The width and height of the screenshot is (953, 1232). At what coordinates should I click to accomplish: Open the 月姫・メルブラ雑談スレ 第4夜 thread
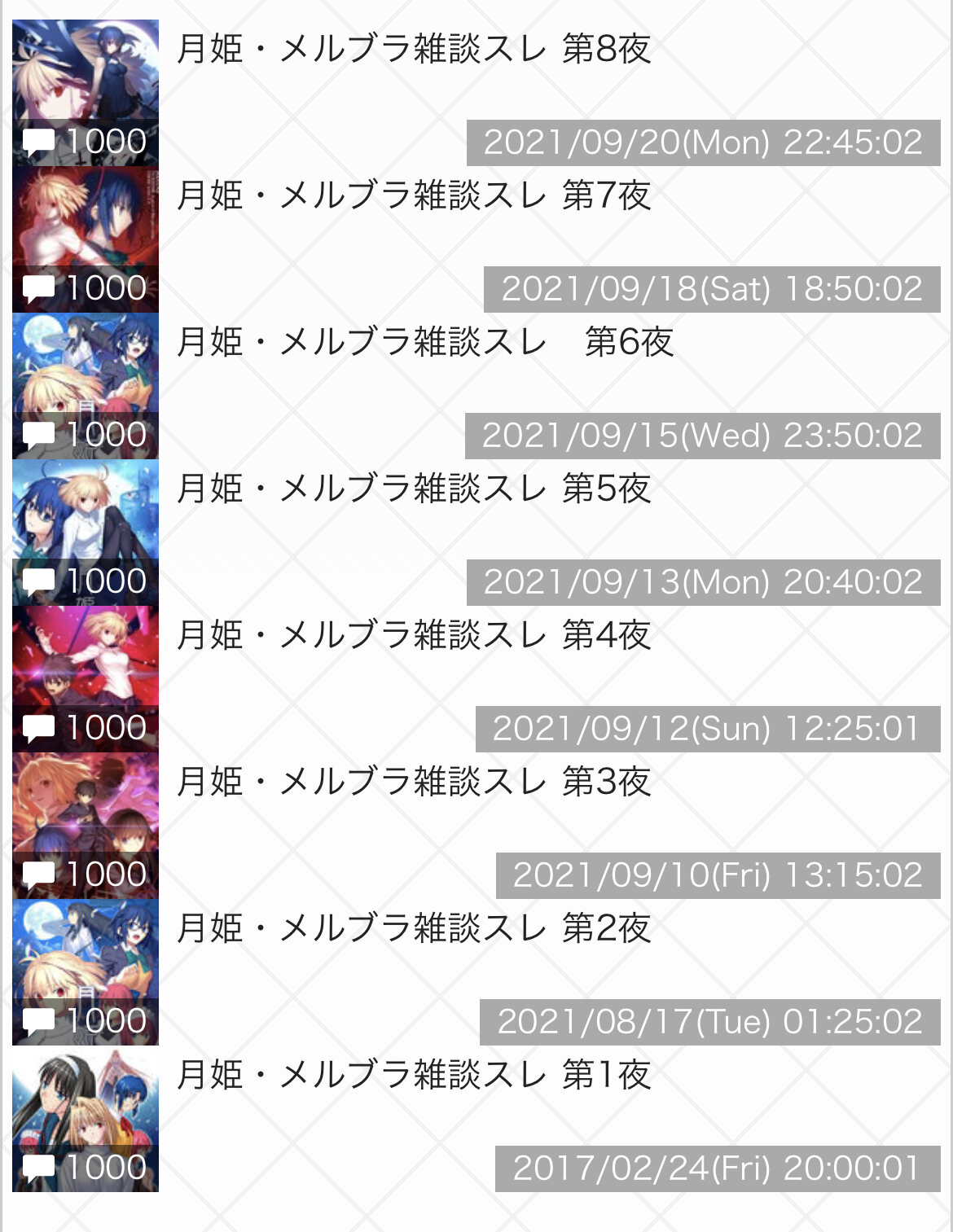pyautogui.click(x=414, y=636)
